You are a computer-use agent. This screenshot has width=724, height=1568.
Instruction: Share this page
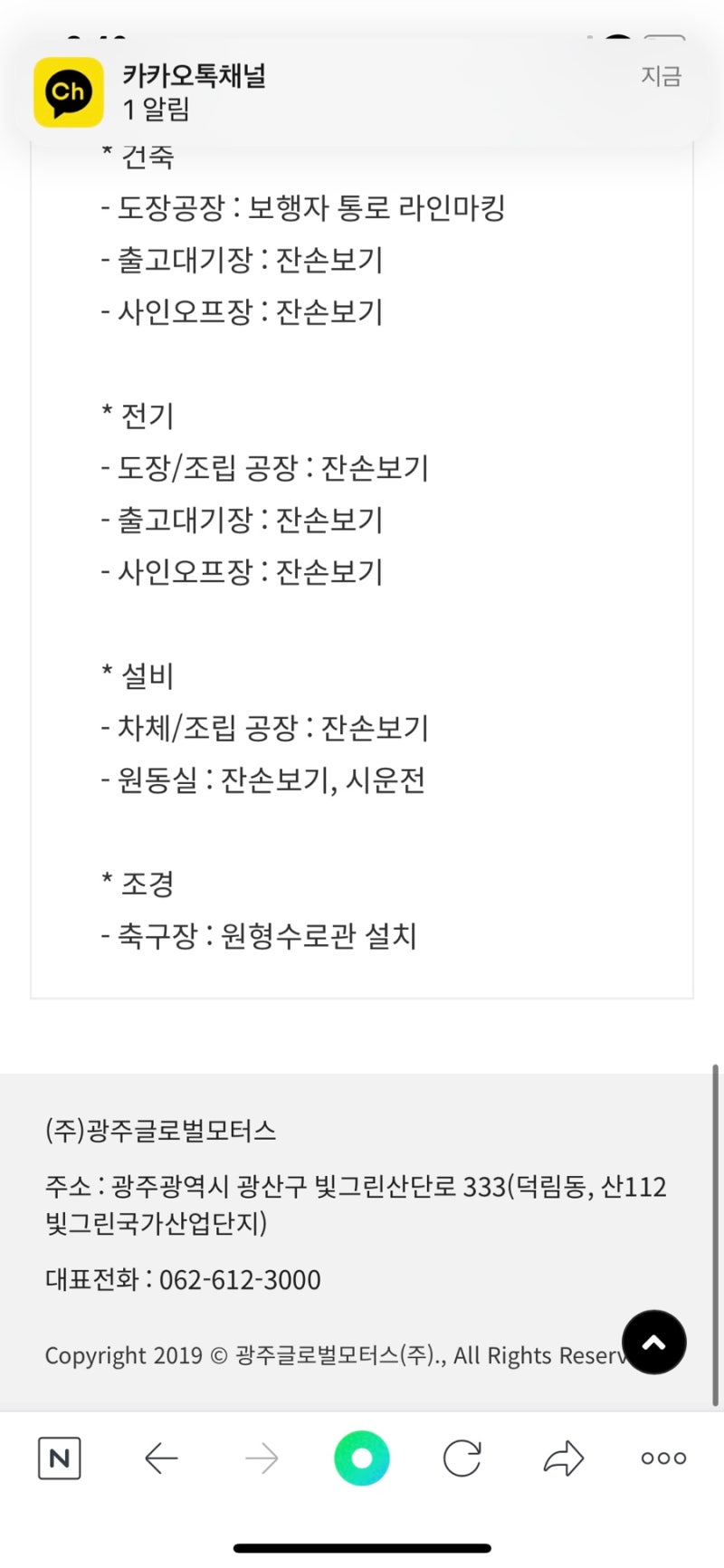pos(563,1458)
